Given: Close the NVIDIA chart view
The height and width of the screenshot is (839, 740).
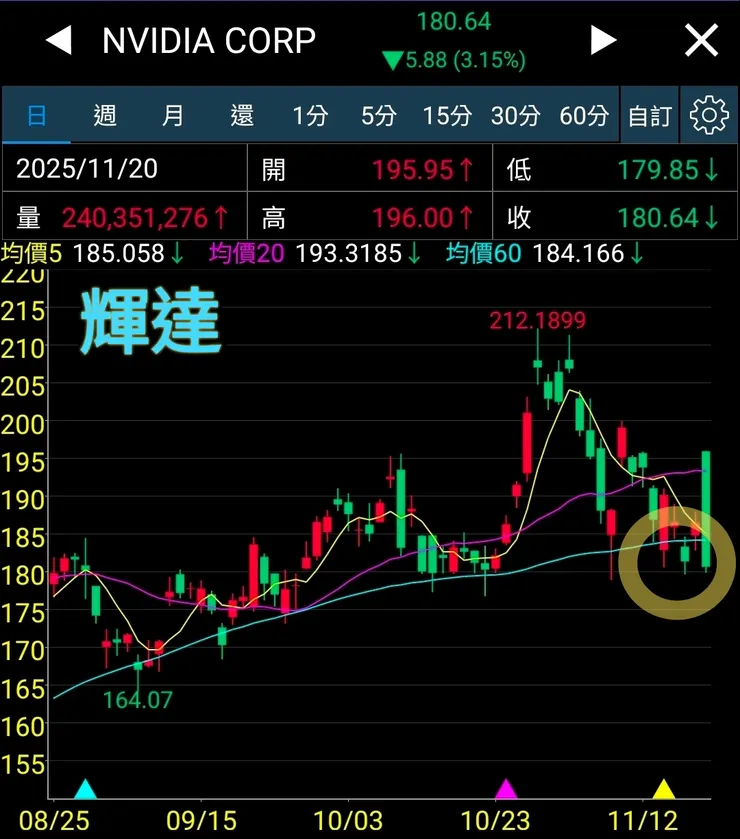Looking at the screenshot, I should (x=701, y=41).
